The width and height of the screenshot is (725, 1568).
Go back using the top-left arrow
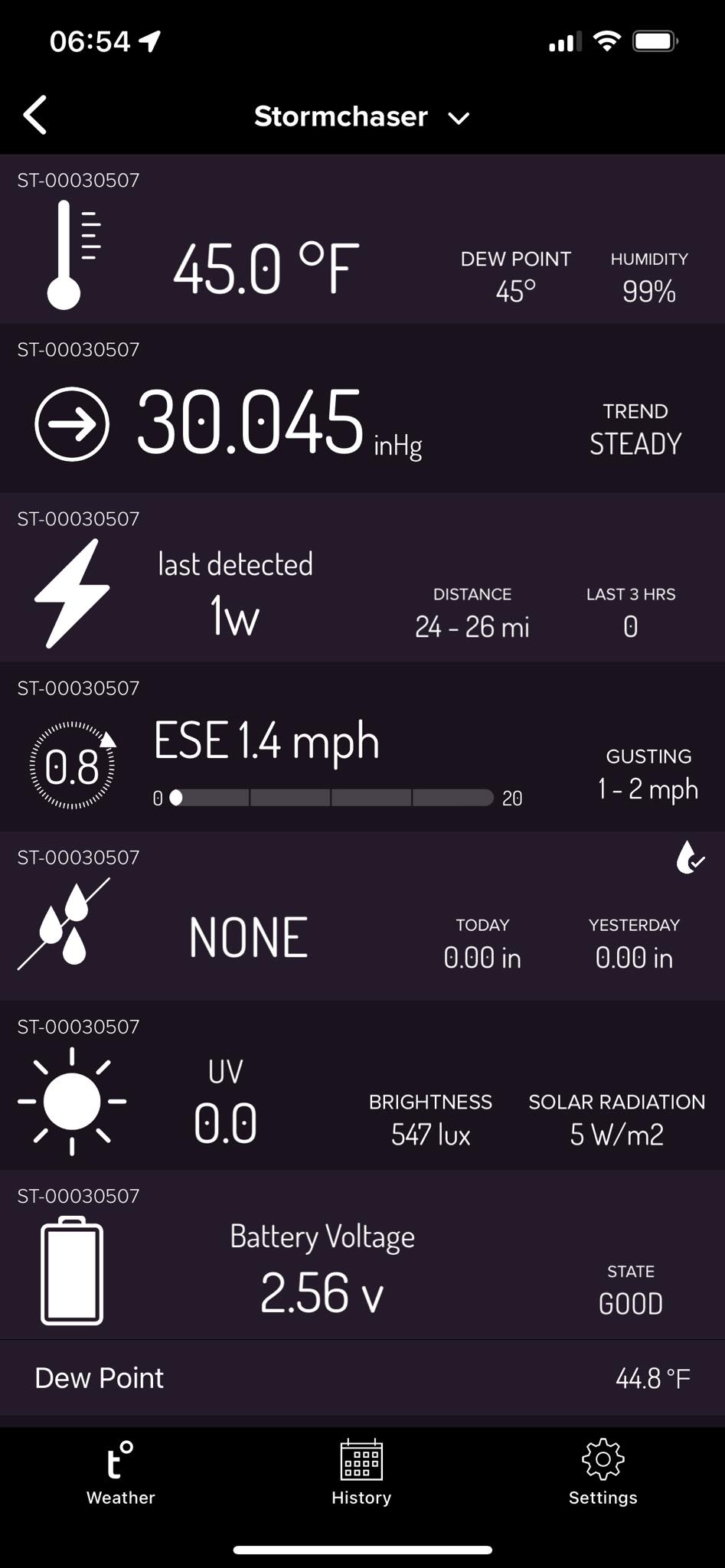coord(35,116)
